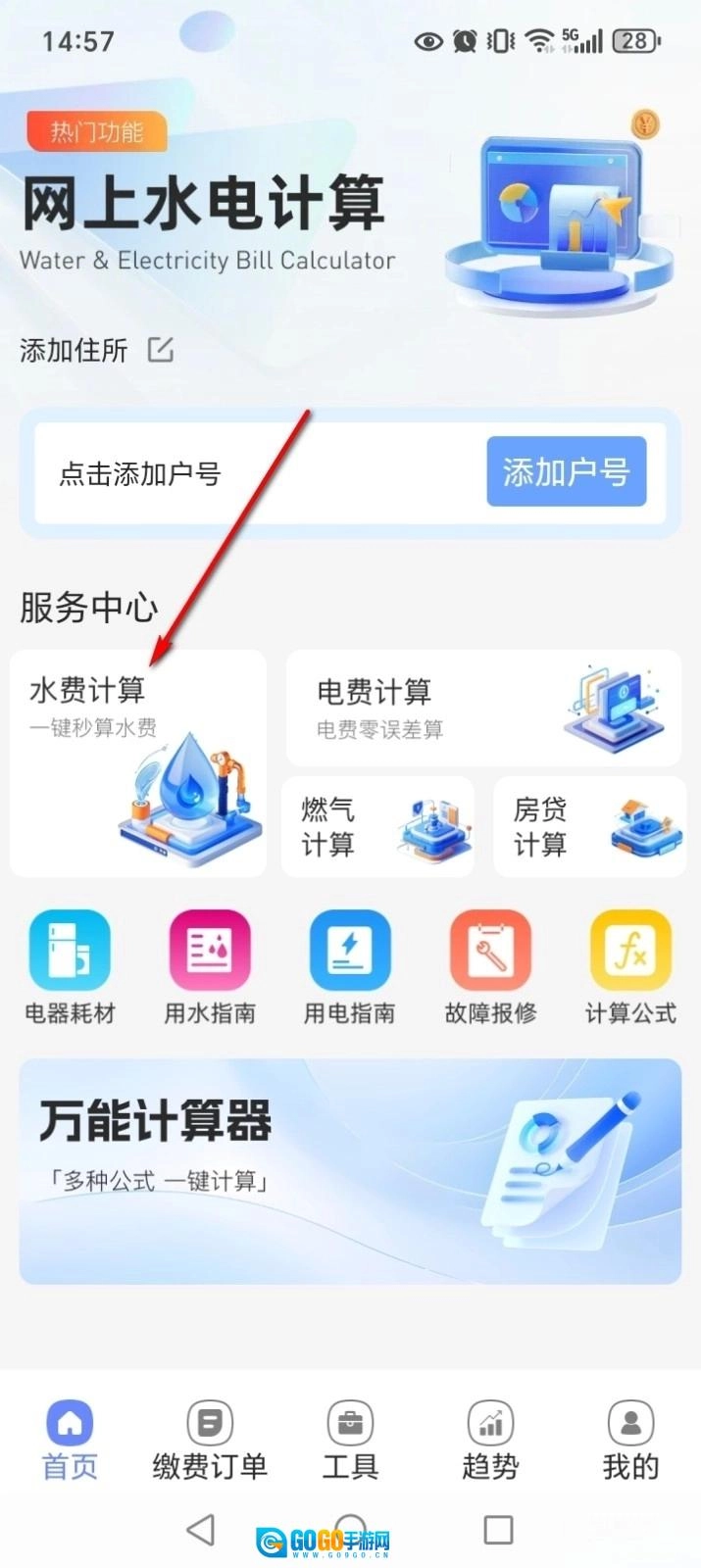Screen dimensions: 701x1568
Task: Open 用水指南
Action: [210, 966]
